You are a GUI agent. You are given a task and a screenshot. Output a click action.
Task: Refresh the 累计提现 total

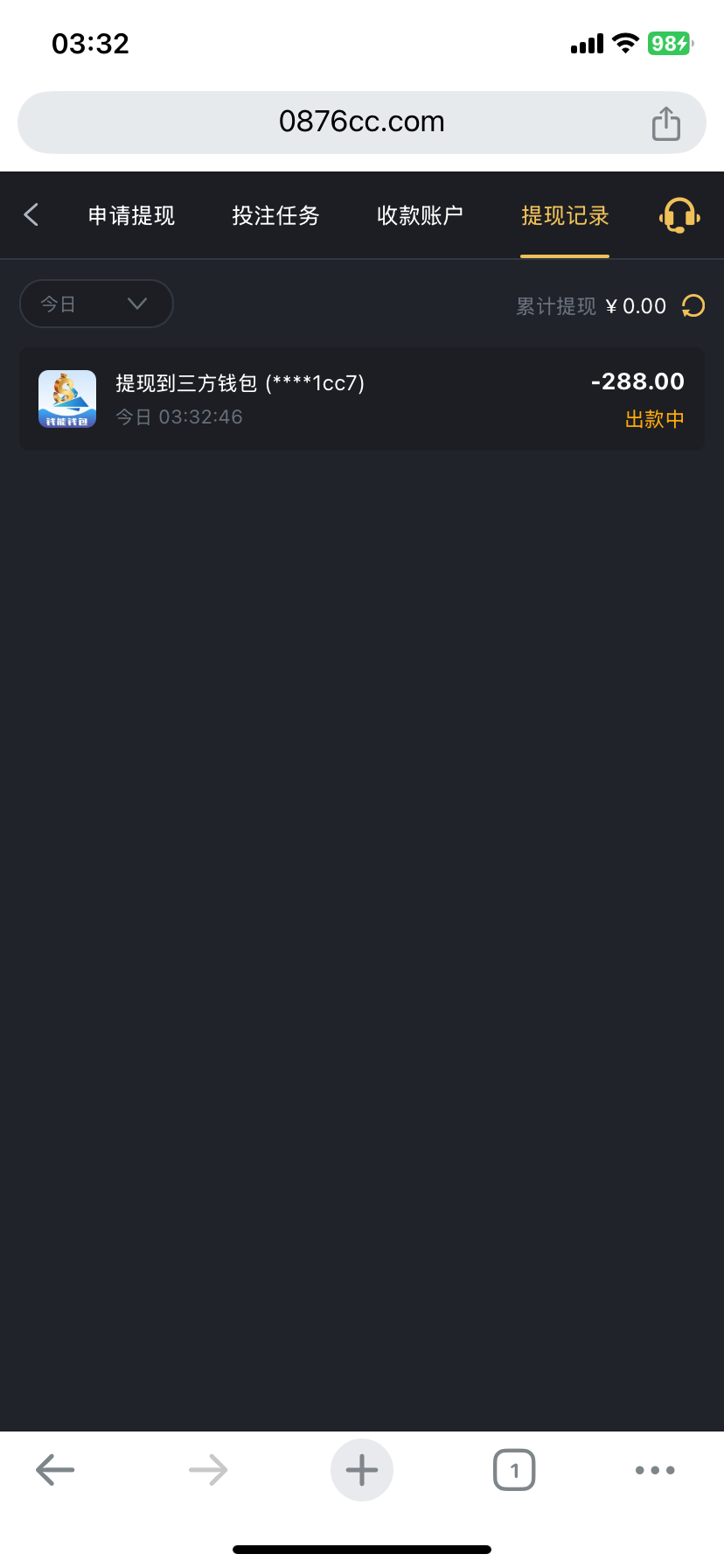click(693, 306)
